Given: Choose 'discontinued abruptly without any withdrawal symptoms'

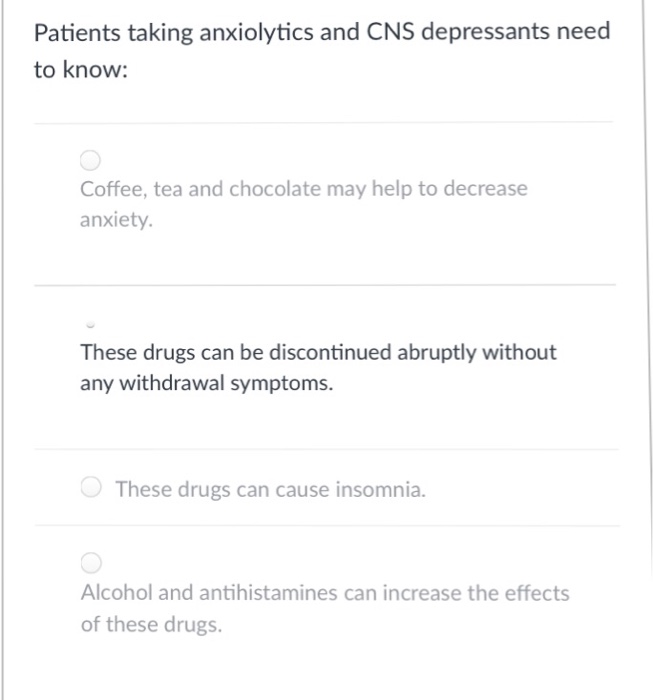Looking at the screenshot, I should point(90,324).
